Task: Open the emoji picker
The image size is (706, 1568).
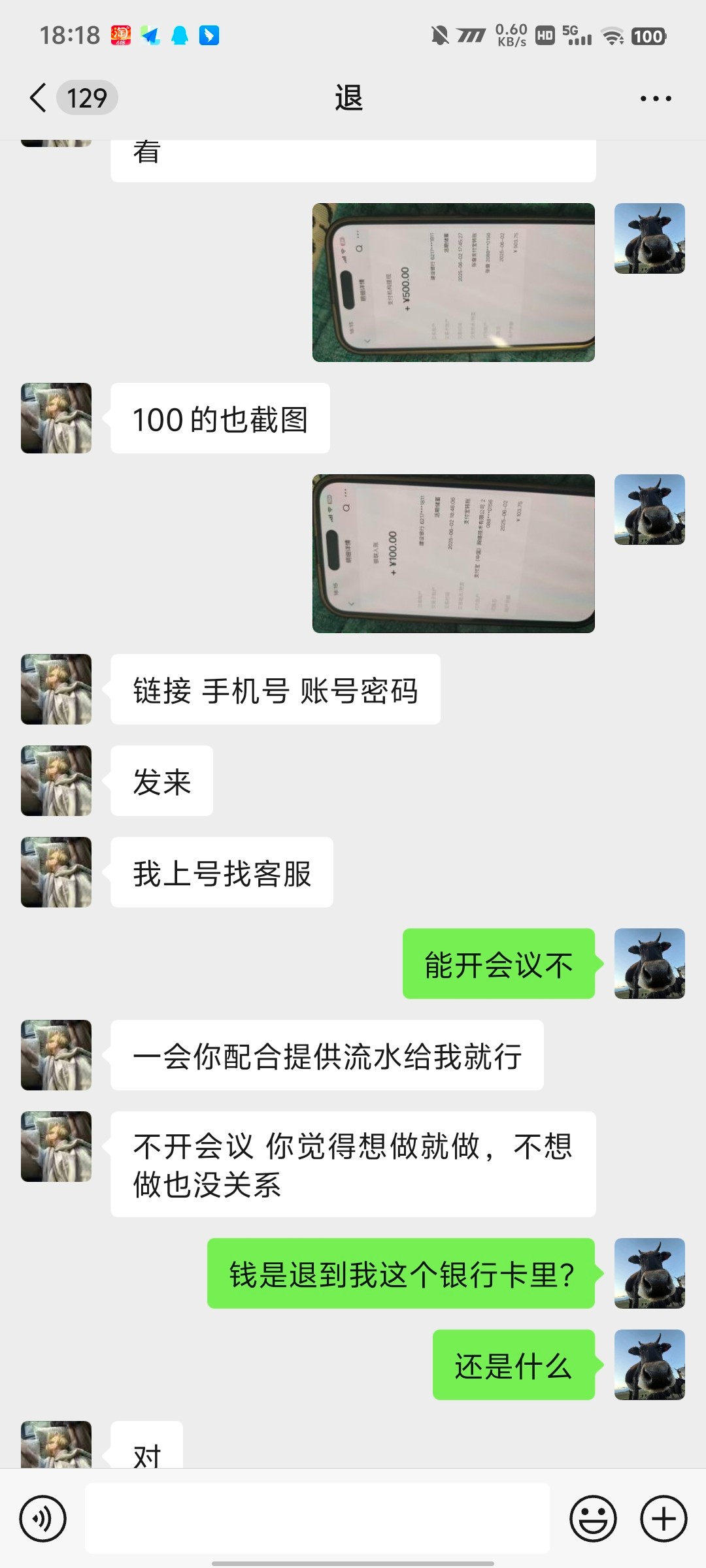Action: (593, 1519)
